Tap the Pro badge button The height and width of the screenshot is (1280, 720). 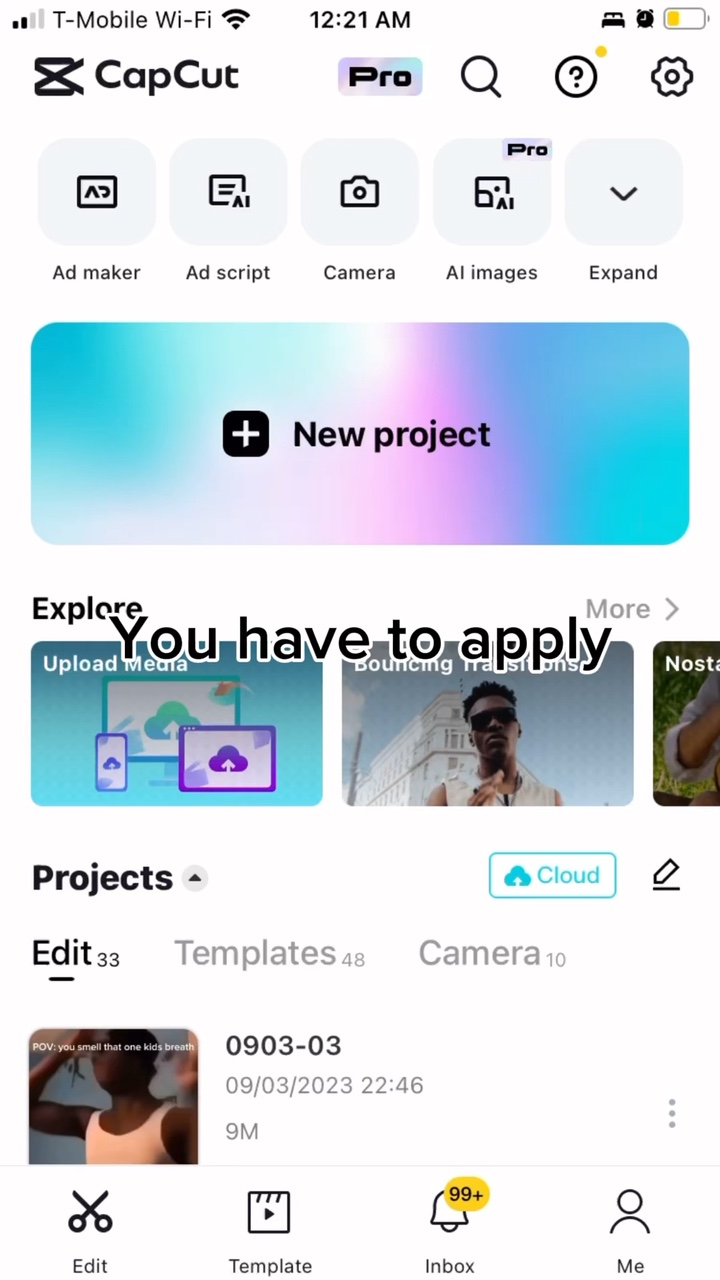[380, 77]
